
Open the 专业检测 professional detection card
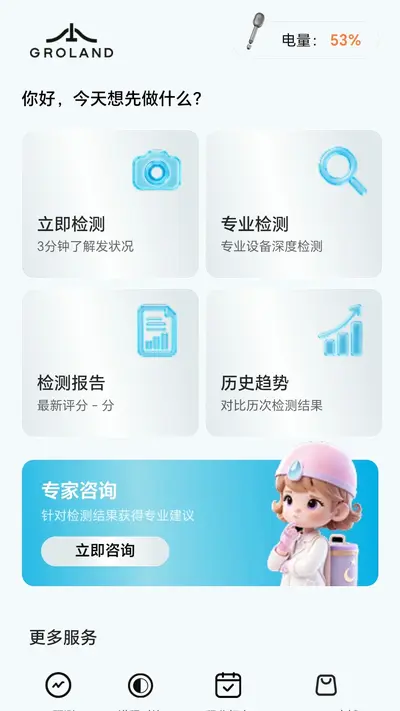pyautogui.click(x=294, y=204)
